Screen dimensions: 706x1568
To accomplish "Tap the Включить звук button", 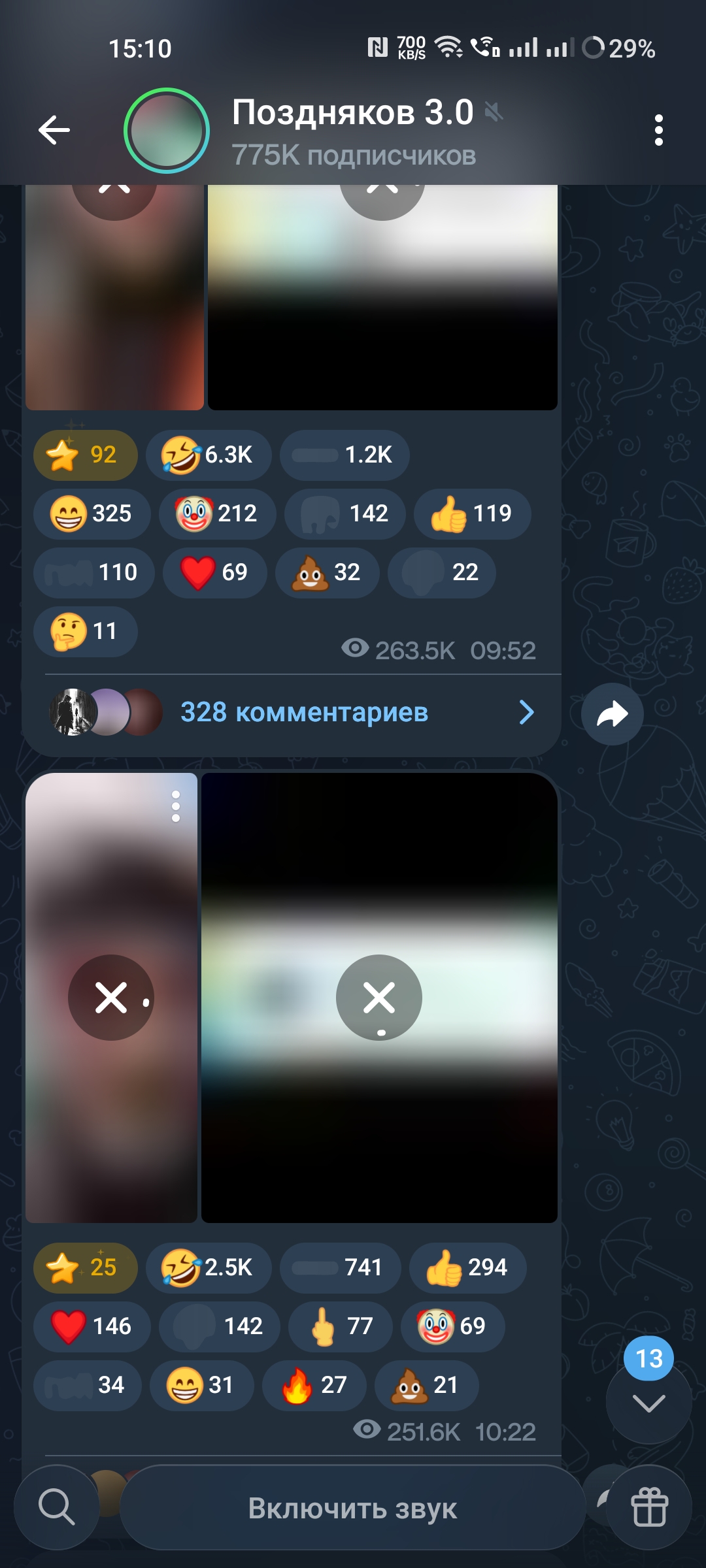I will pyautogui.click(x=352, y=1508).
